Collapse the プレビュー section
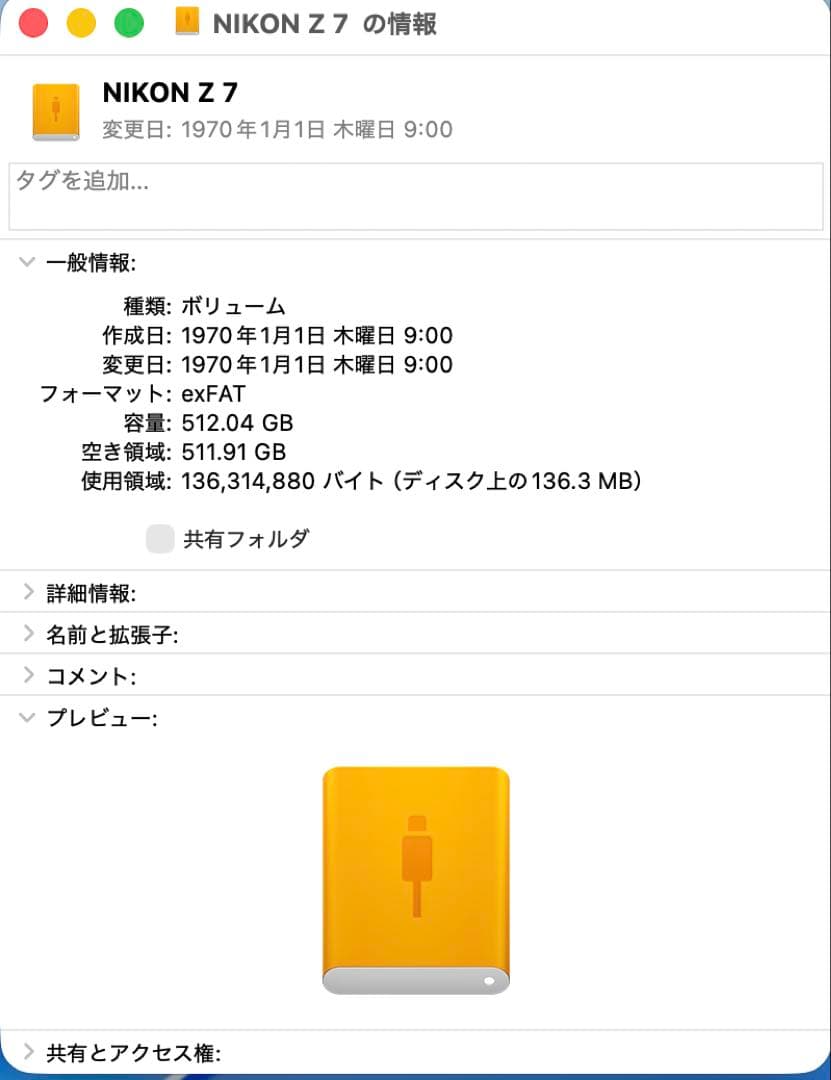Viewport: 831px width, 1080px height. click(x=25, y=717)
